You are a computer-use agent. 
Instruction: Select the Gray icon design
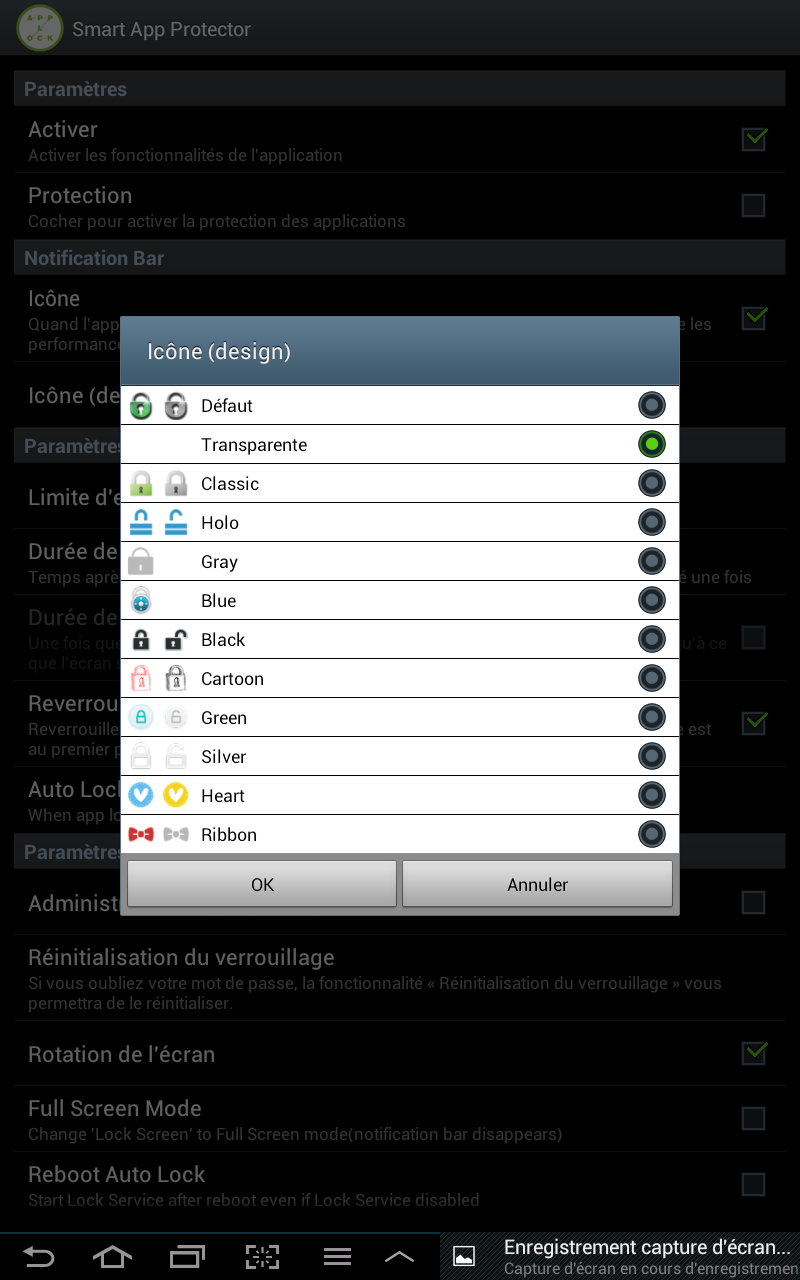(x=400, y=561)
